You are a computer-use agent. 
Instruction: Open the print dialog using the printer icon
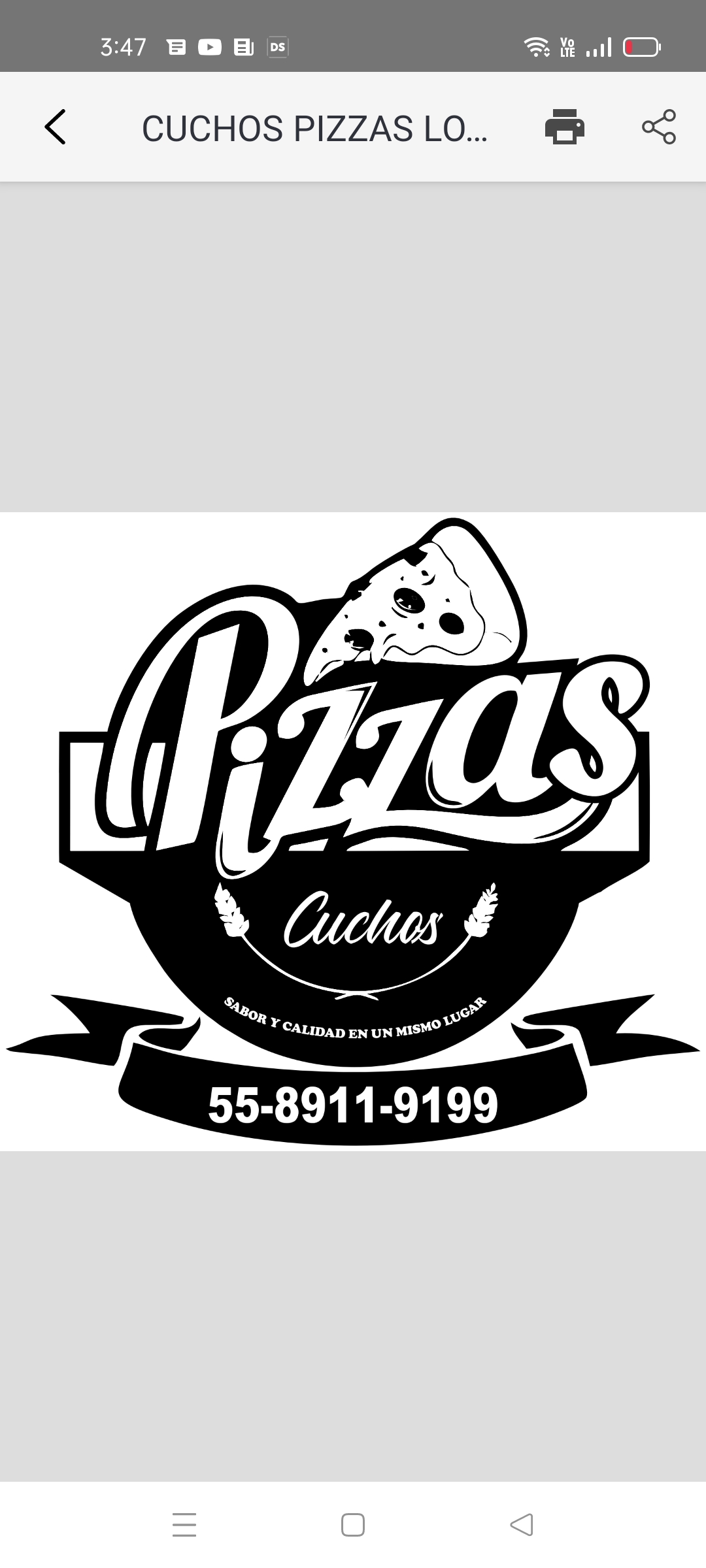click(565, 128)
